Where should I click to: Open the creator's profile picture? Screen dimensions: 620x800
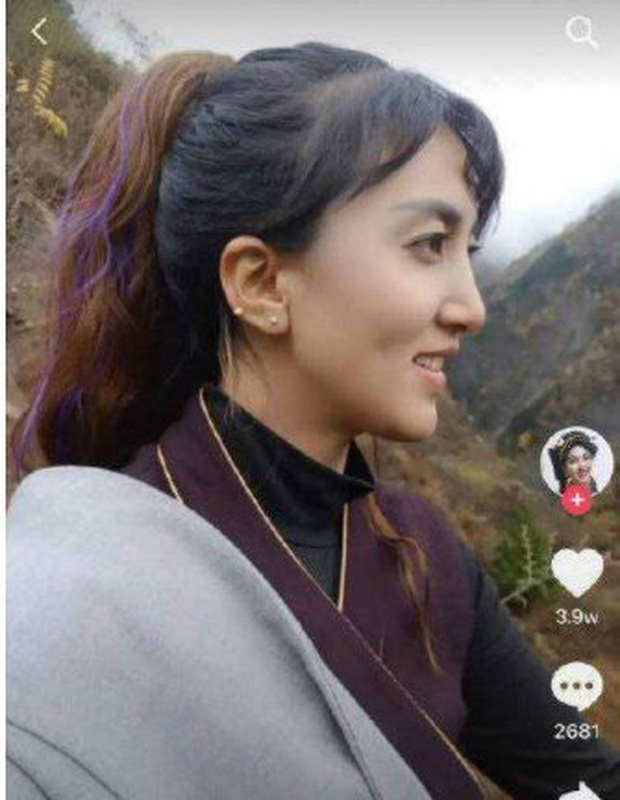(577, 461)
